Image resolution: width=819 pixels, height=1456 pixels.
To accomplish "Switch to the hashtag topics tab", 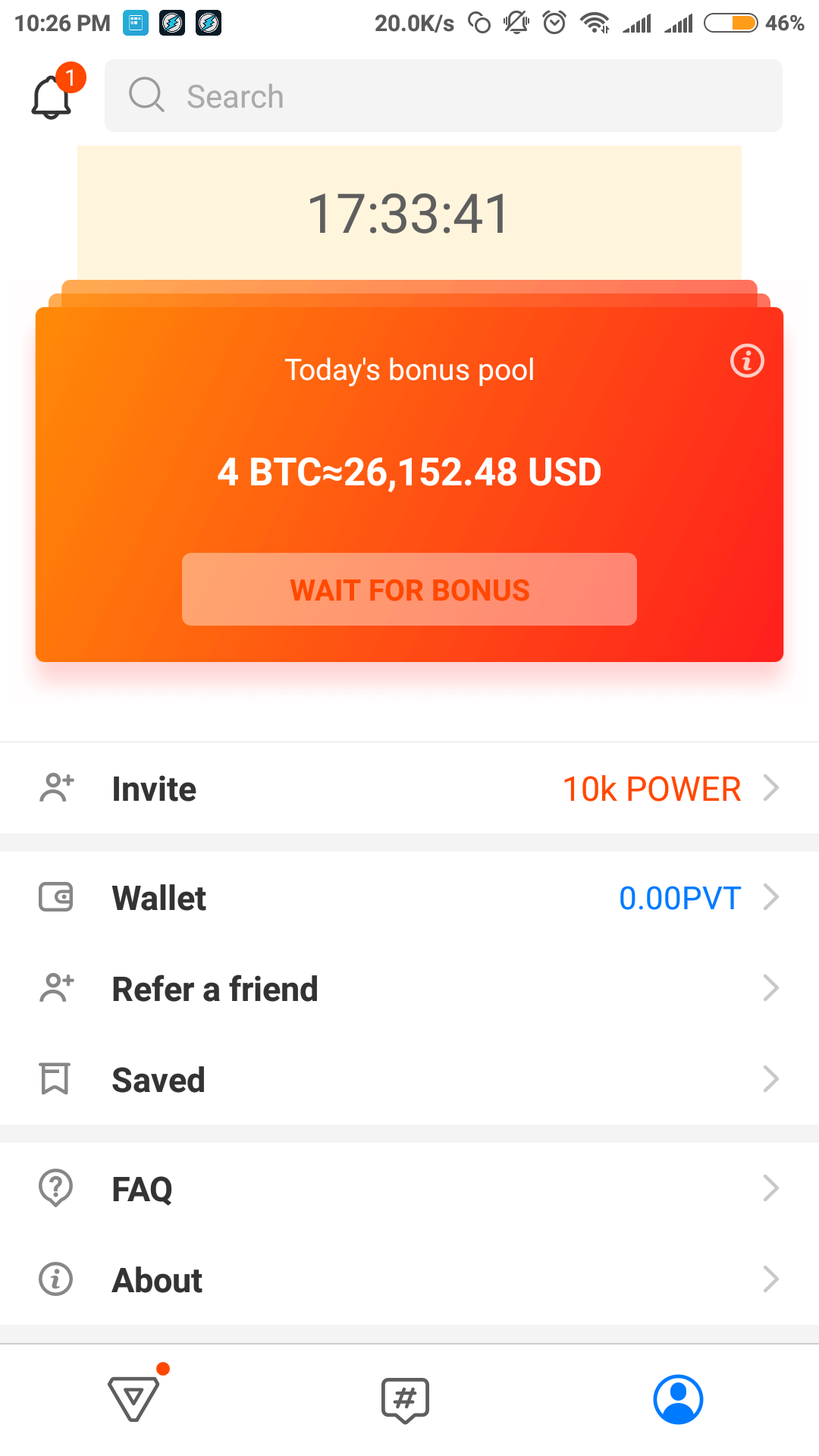I will point(405,1399).
